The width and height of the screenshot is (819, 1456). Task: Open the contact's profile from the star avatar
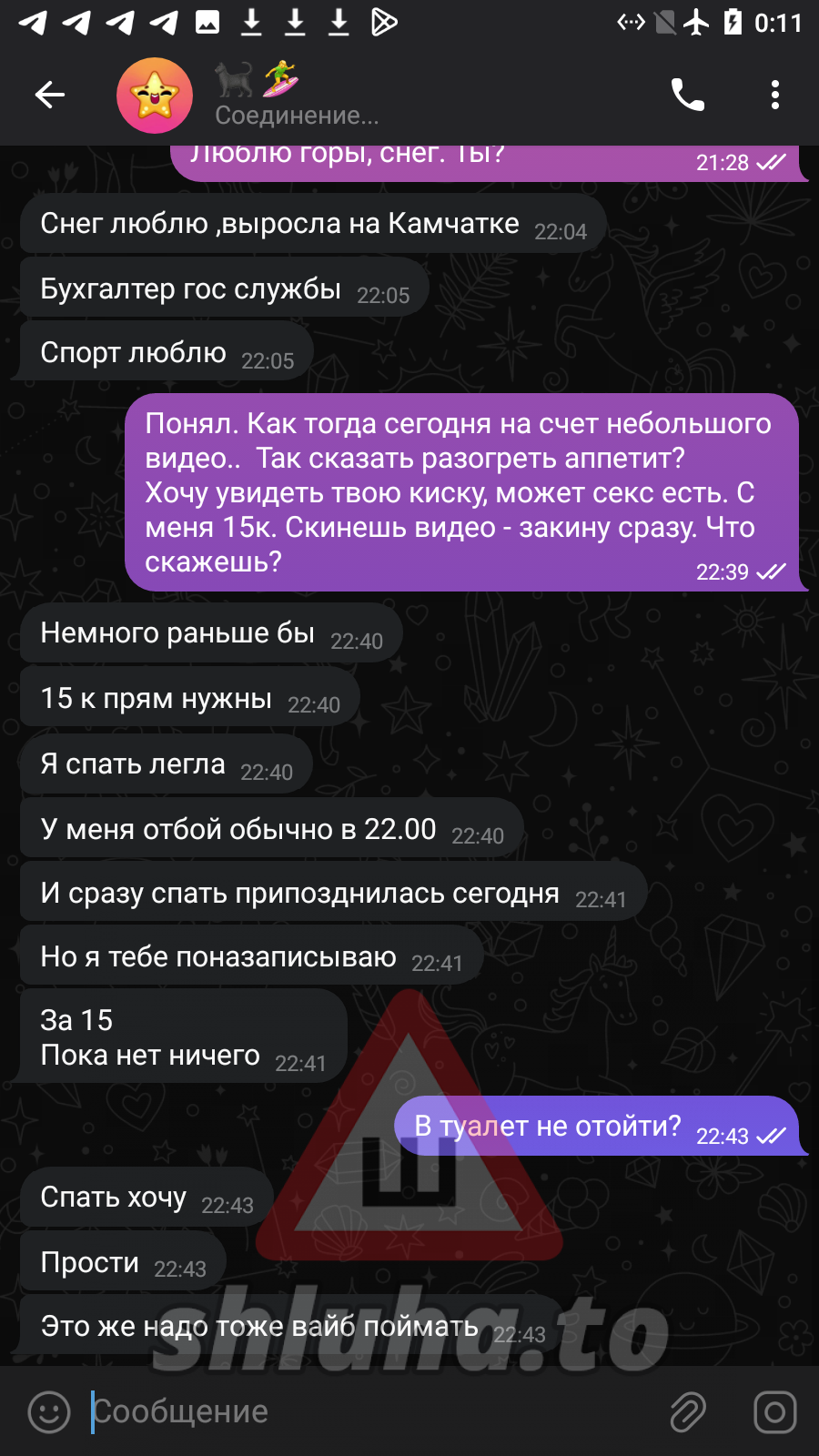(x=155, y=96)
